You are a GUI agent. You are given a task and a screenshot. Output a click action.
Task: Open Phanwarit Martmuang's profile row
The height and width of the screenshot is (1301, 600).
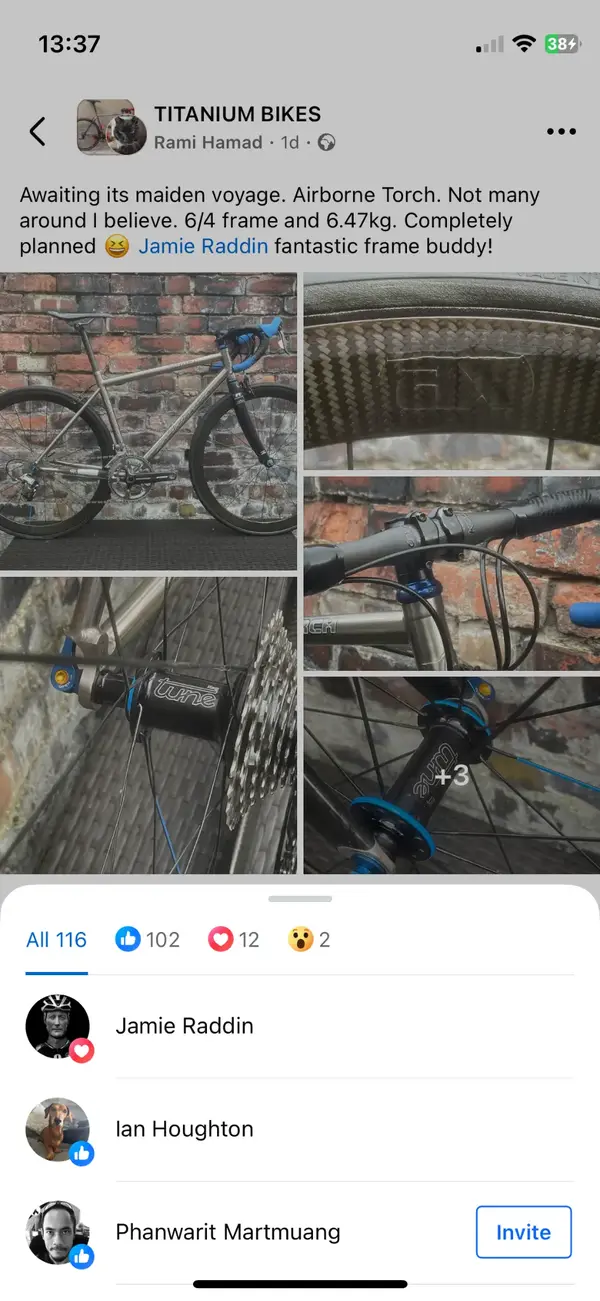coord(228,1232)
